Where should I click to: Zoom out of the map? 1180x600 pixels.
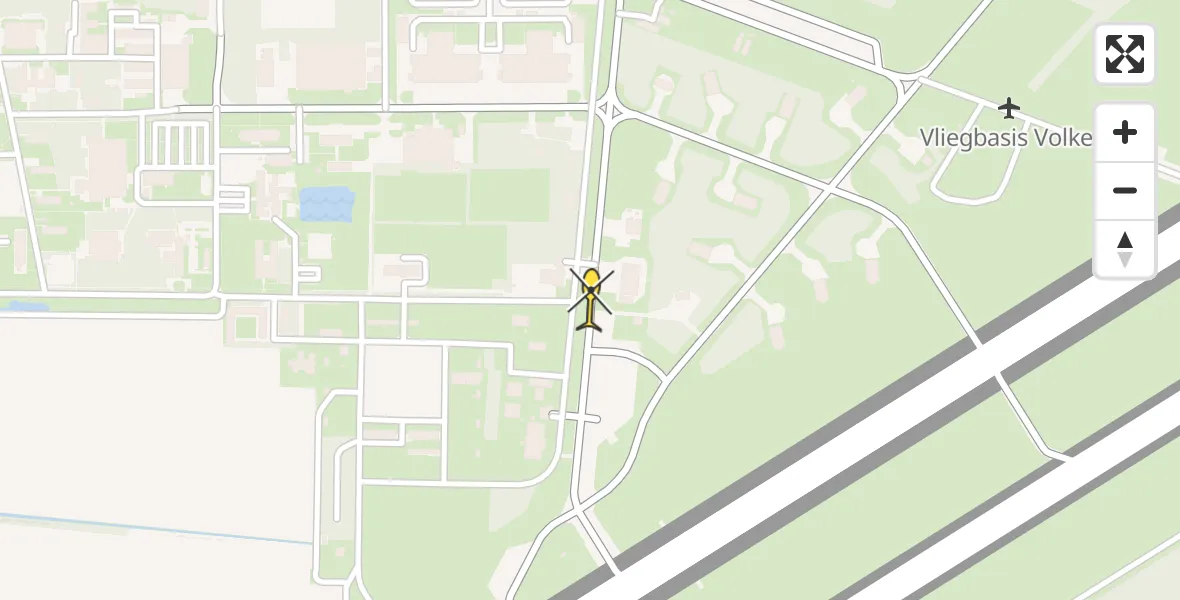(x=1125, y=190)
